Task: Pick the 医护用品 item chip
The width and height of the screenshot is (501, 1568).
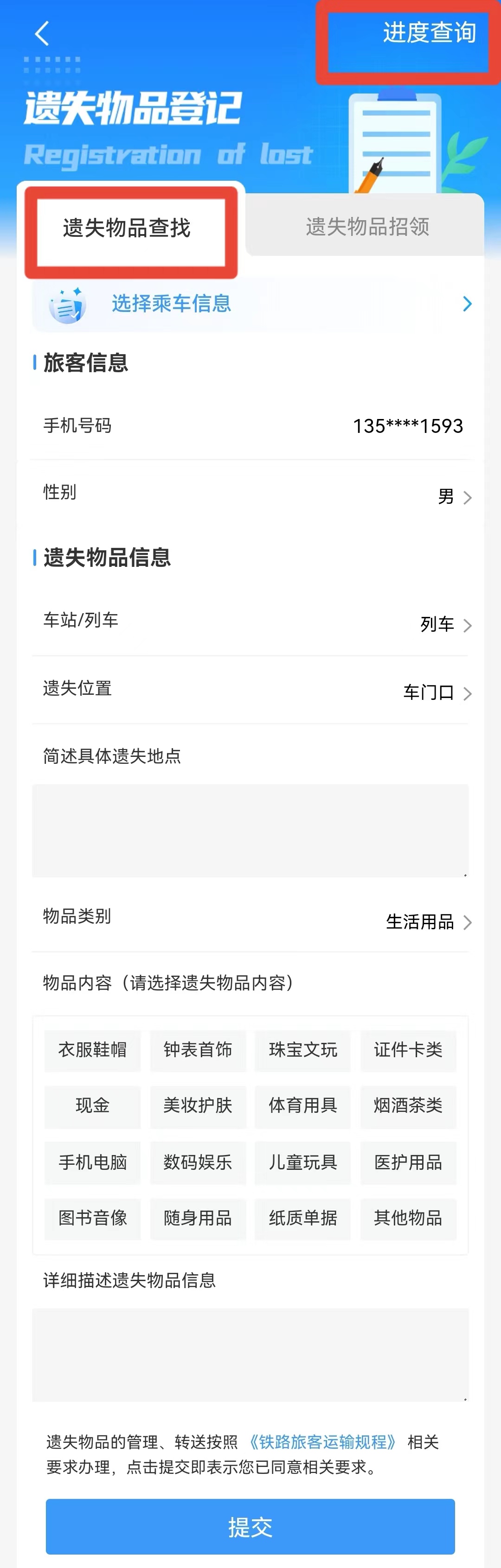Action: click(408, 1162)
